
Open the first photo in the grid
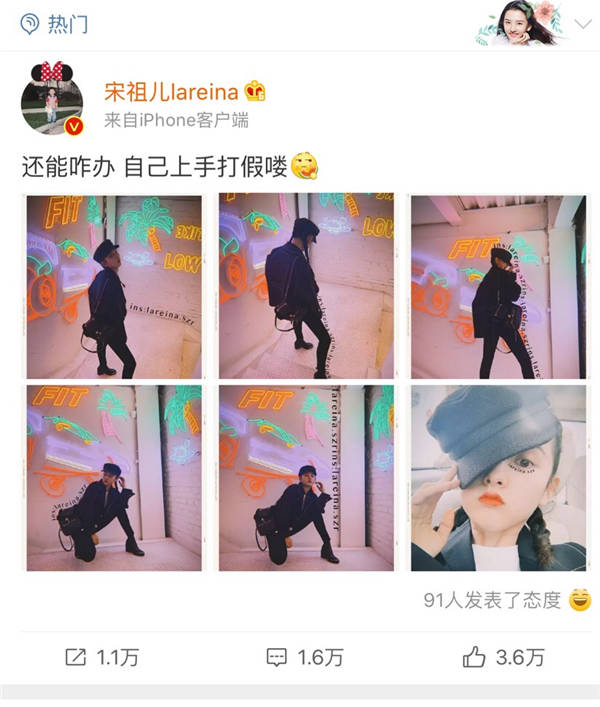click(x=114, y=286)
